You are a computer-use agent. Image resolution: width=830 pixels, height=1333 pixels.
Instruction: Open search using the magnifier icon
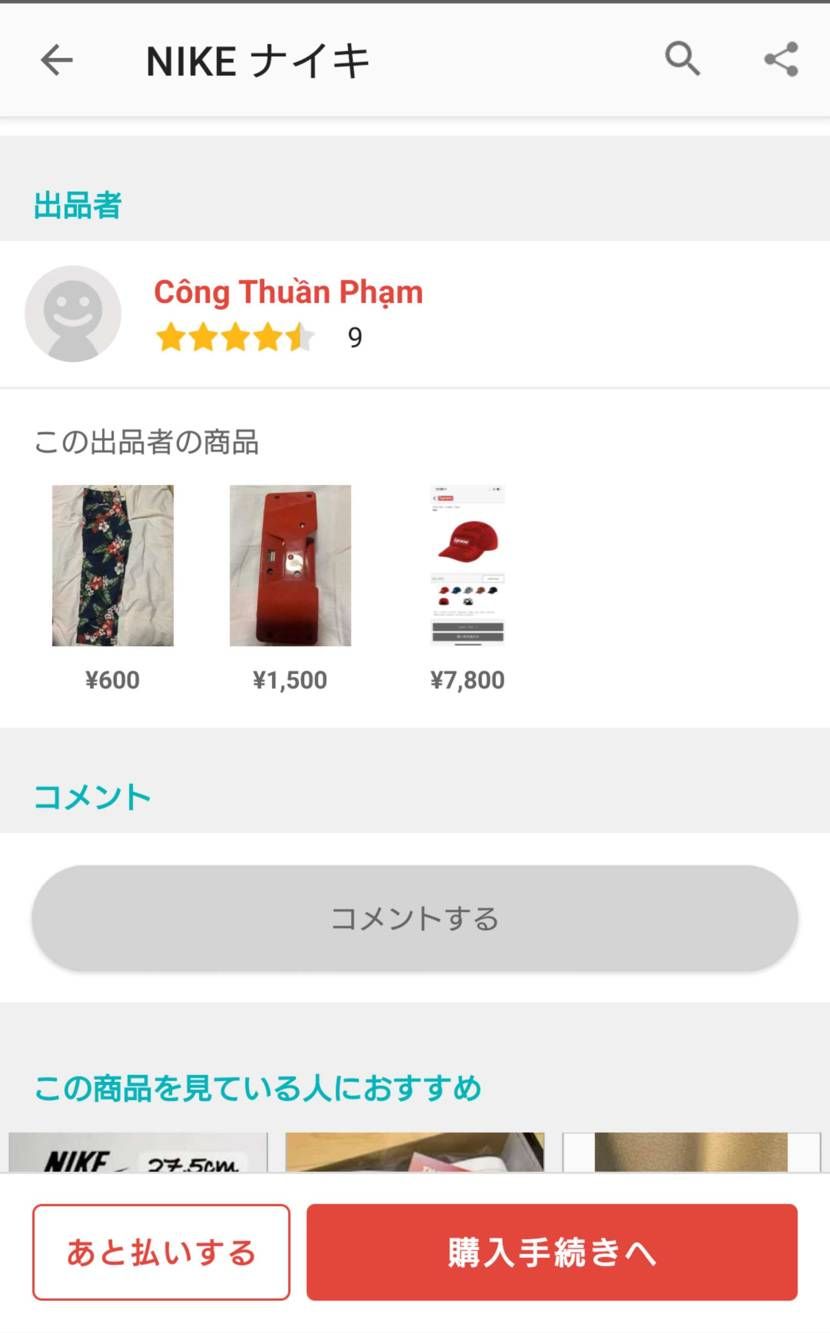point(683,59)
